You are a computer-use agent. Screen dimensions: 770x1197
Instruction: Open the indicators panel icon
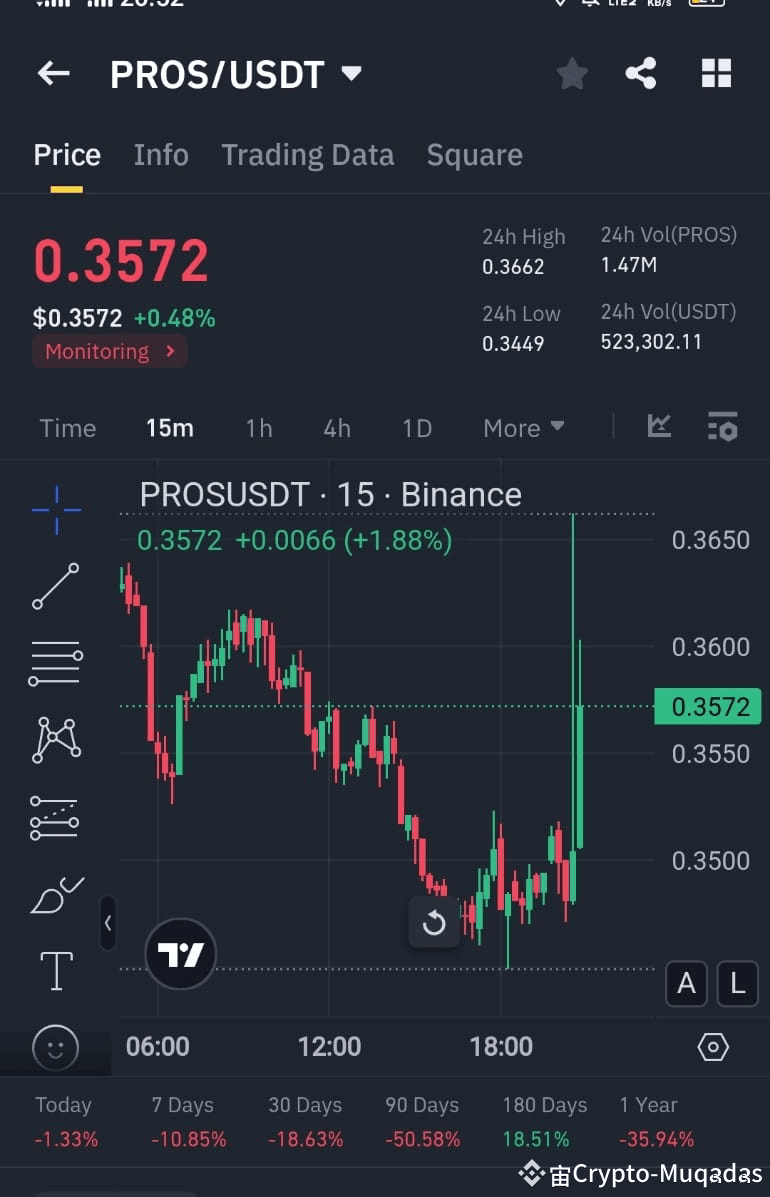click(659, 426)
